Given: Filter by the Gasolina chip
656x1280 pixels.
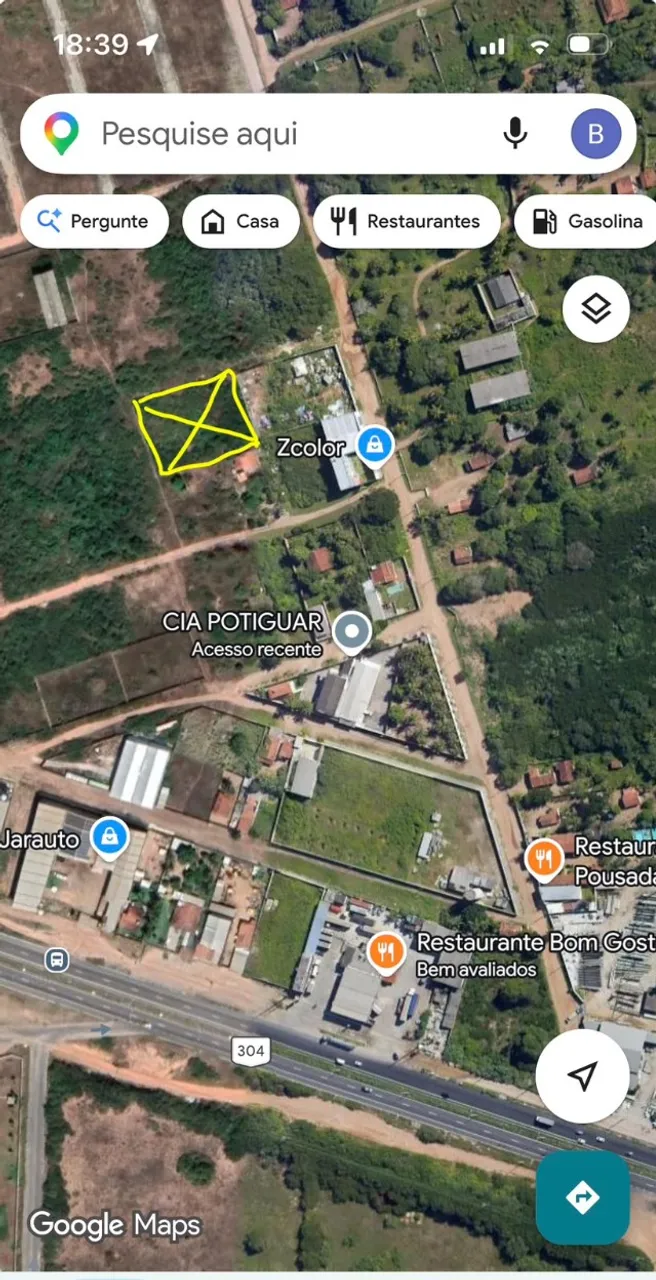Looking at the screenshot, I should (587, 221).
